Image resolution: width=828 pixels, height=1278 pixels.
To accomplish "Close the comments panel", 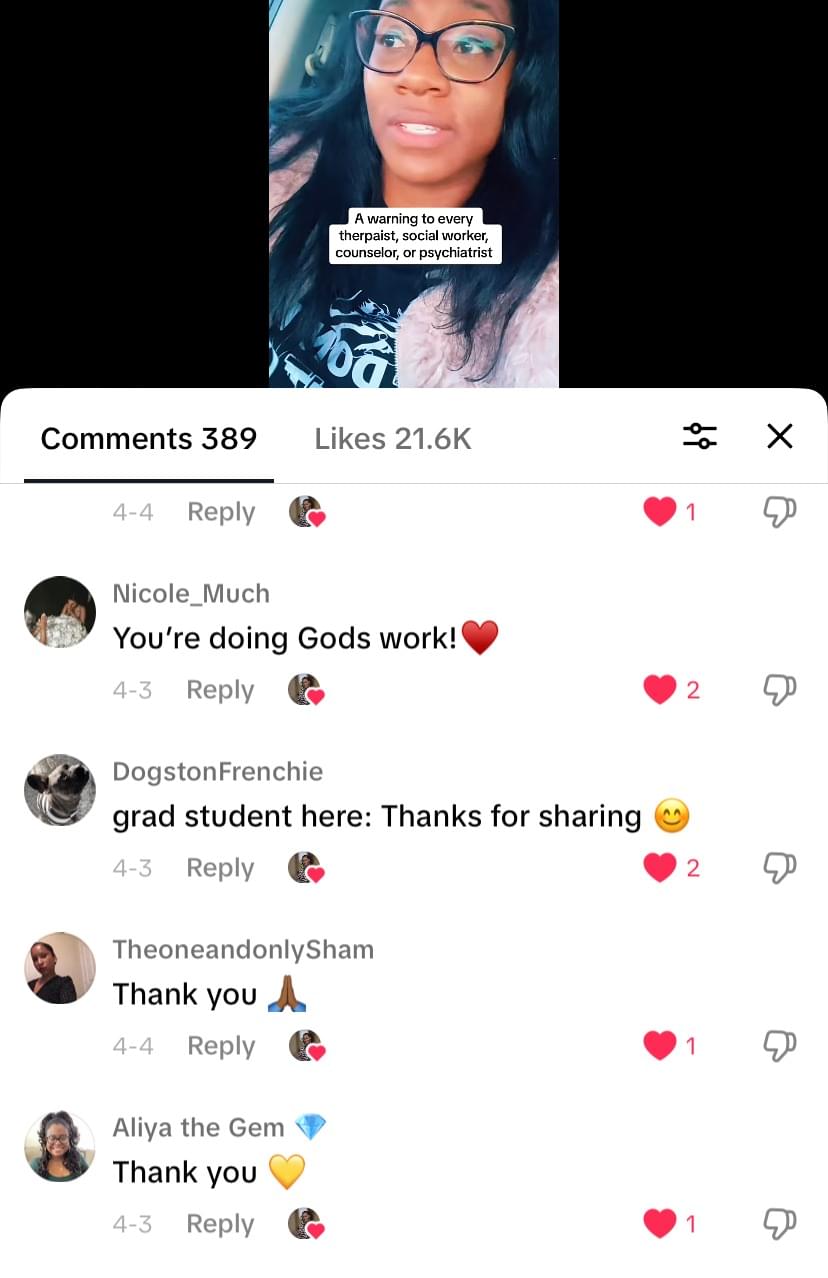I will (x=779, y=436).
